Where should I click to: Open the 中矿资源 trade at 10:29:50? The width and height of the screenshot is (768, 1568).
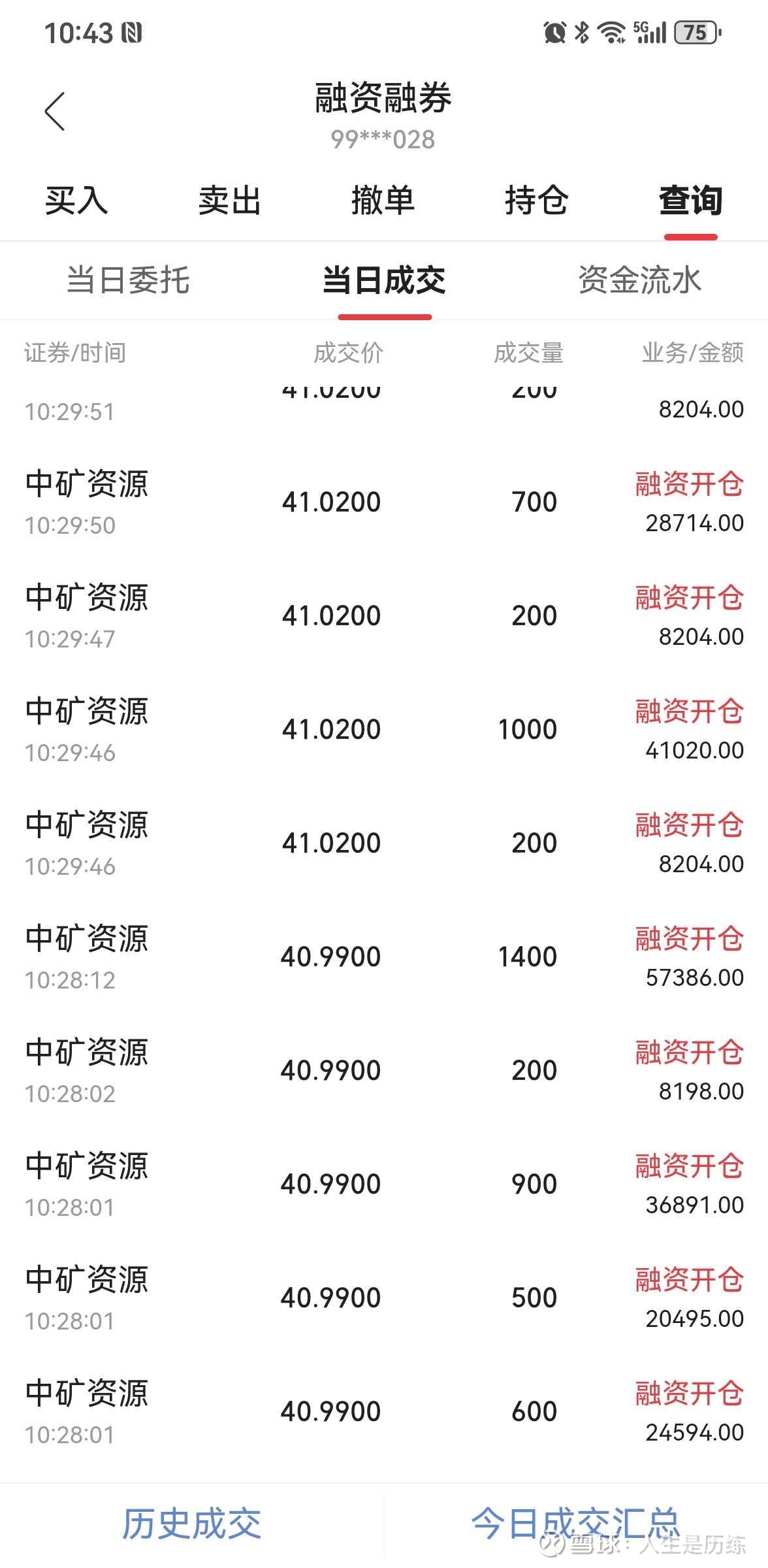pyautogui.click(x=384, y=502)
